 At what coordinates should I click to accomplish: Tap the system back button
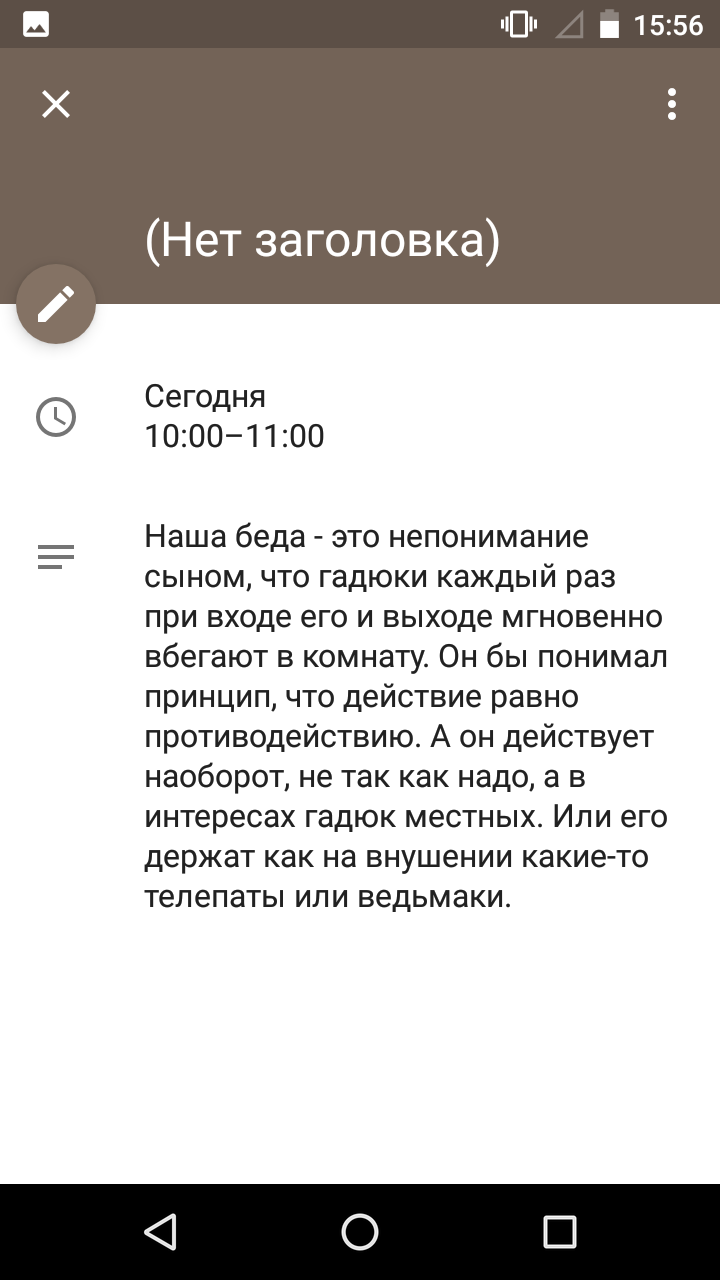tap(160, 1232)
